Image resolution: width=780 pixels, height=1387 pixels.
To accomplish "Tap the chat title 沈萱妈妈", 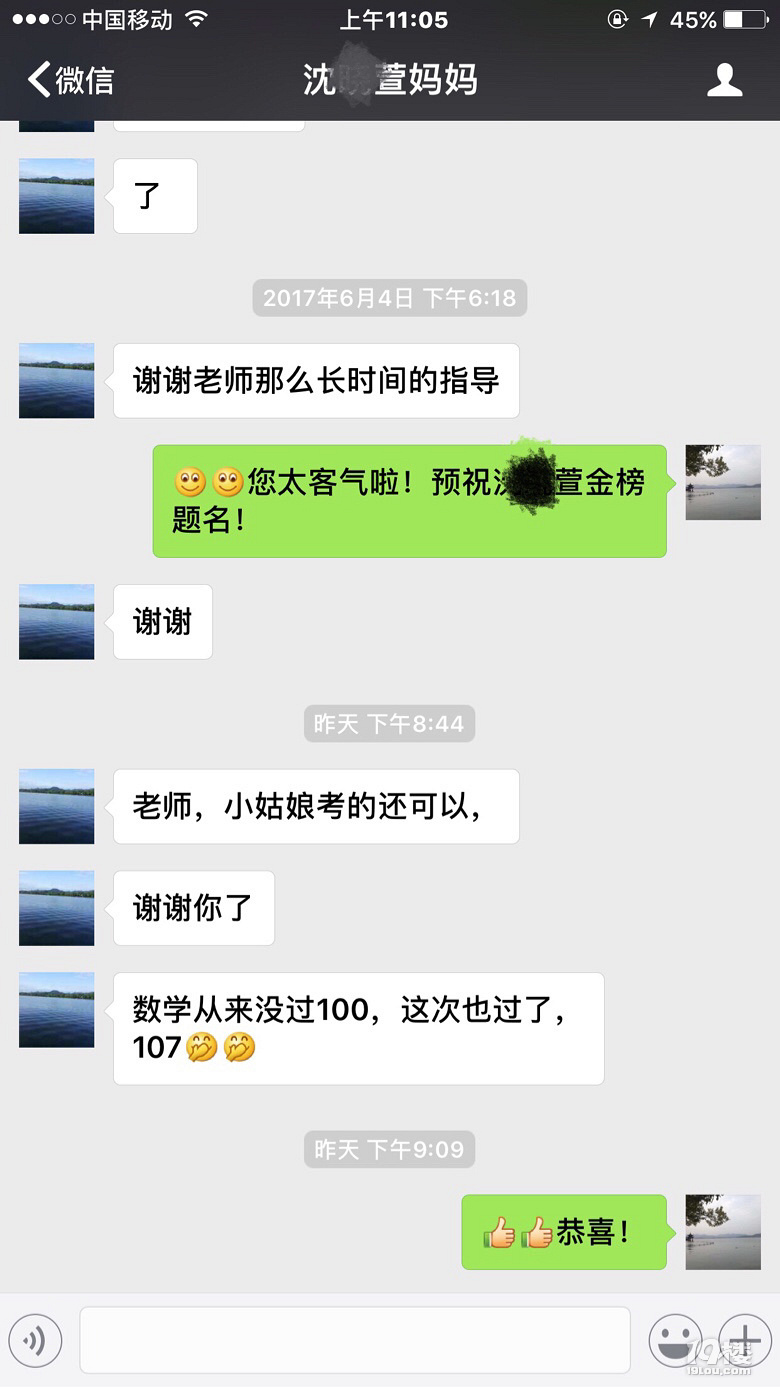I will pos(390,80).
